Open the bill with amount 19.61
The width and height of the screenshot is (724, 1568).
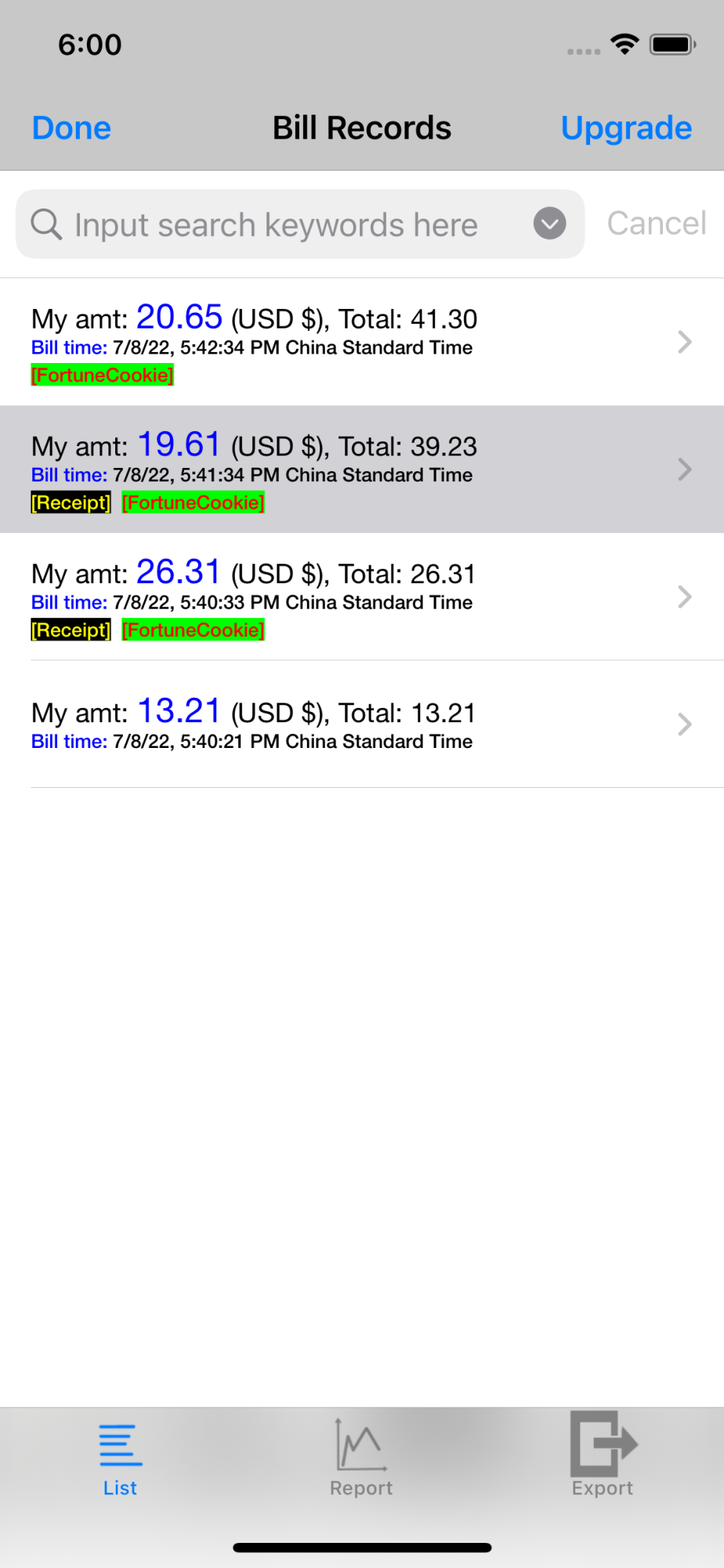pyautogui.click(x=360, y=470)
